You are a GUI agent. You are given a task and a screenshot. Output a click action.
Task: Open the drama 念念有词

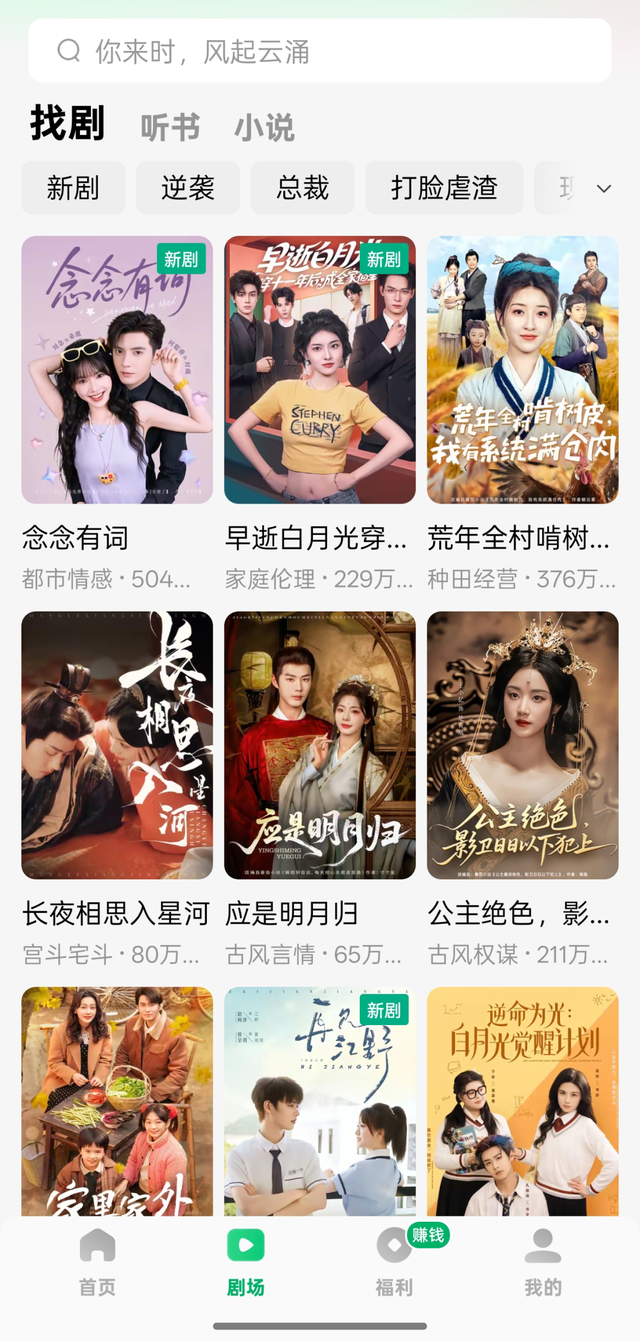[117, 370]
